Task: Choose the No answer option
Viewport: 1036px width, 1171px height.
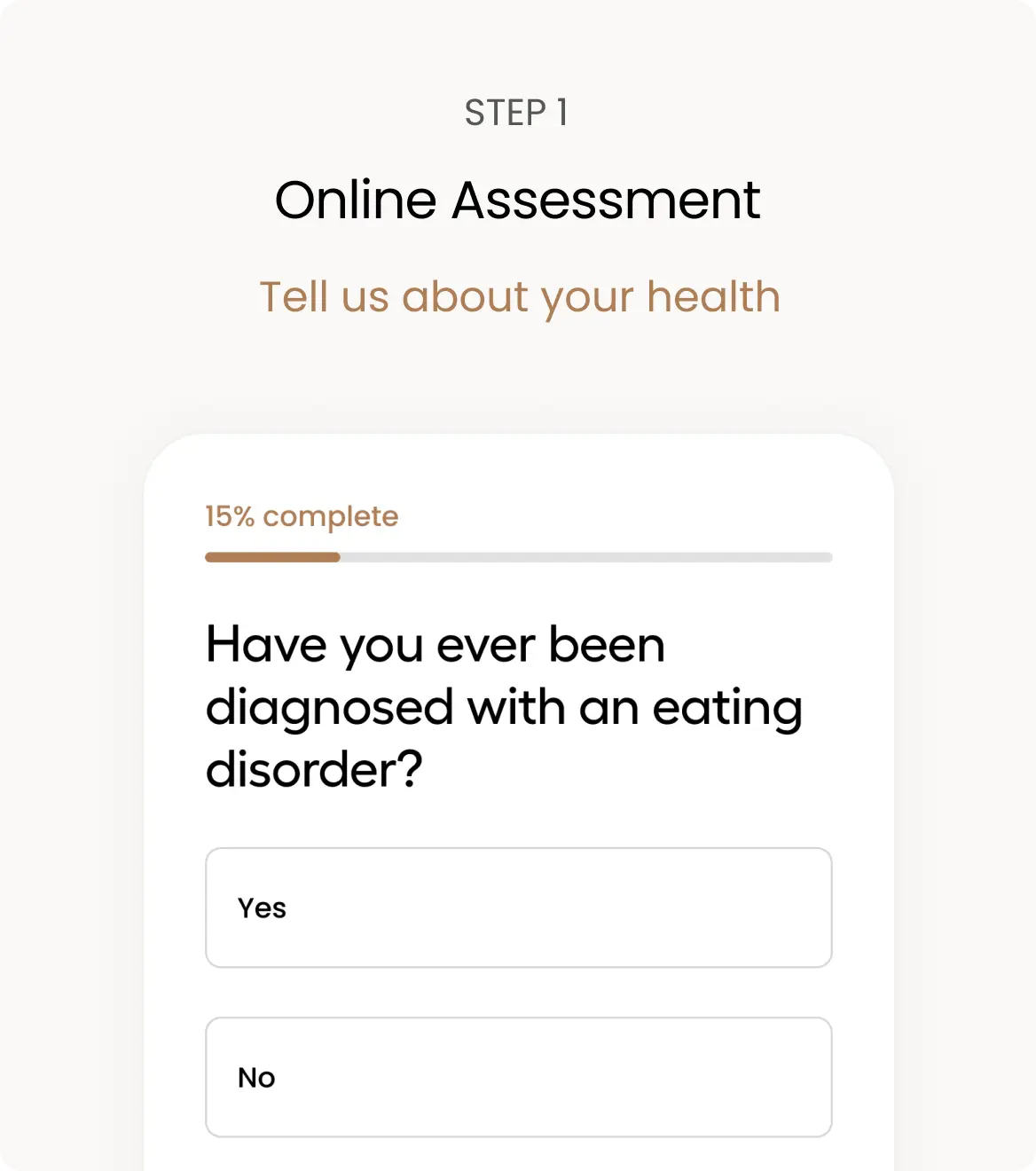Action: point(518,1077)
